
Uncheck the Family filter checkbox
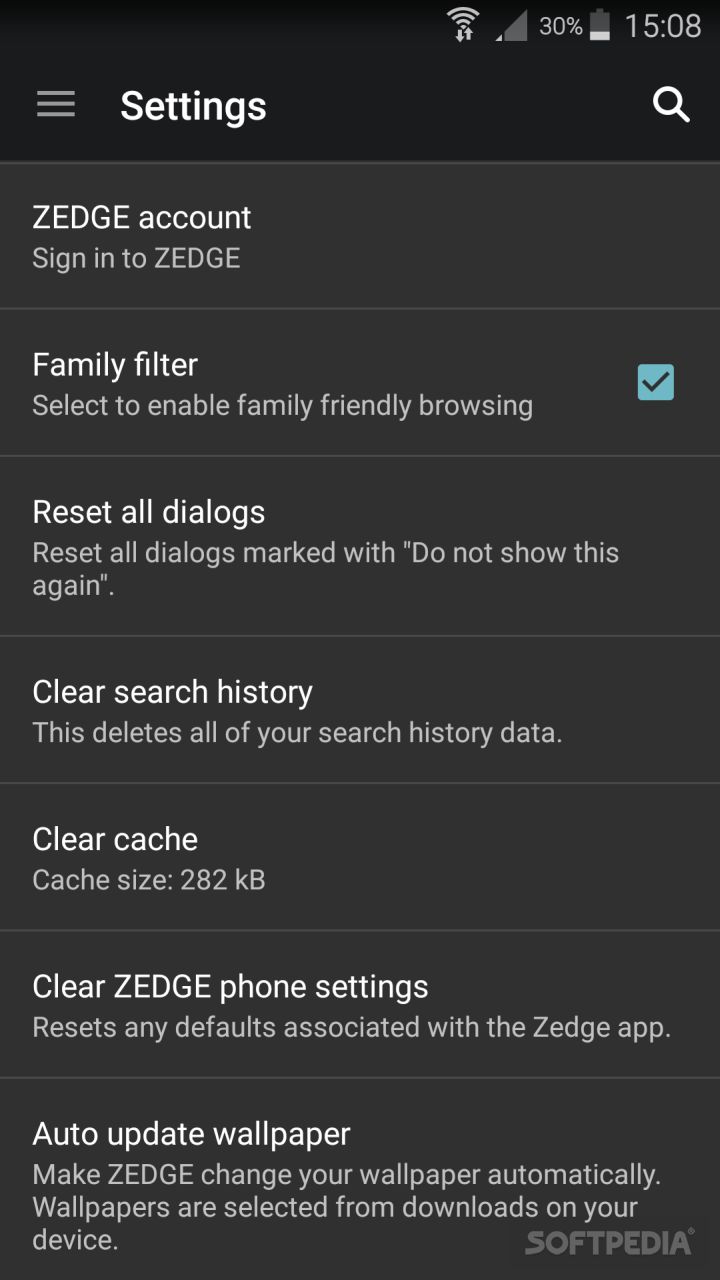click(656, 382)
